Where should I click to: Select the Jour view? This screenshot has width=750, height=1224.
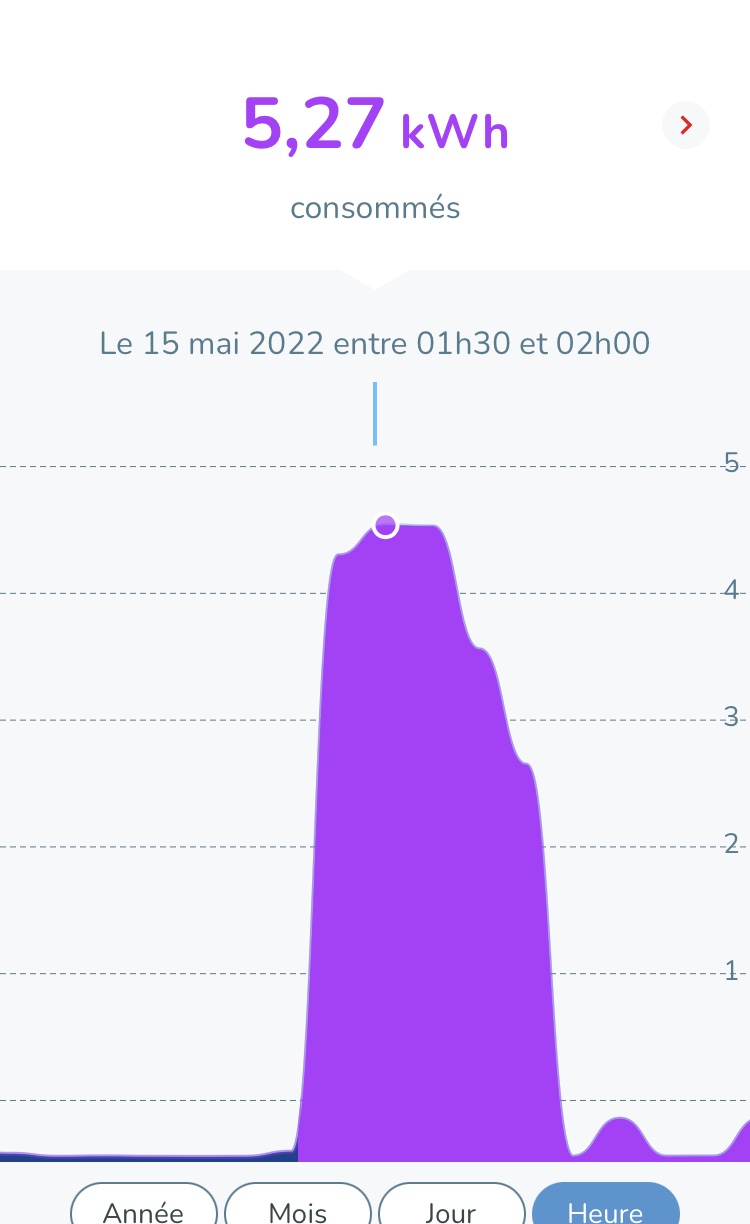tap(451, 1208)
